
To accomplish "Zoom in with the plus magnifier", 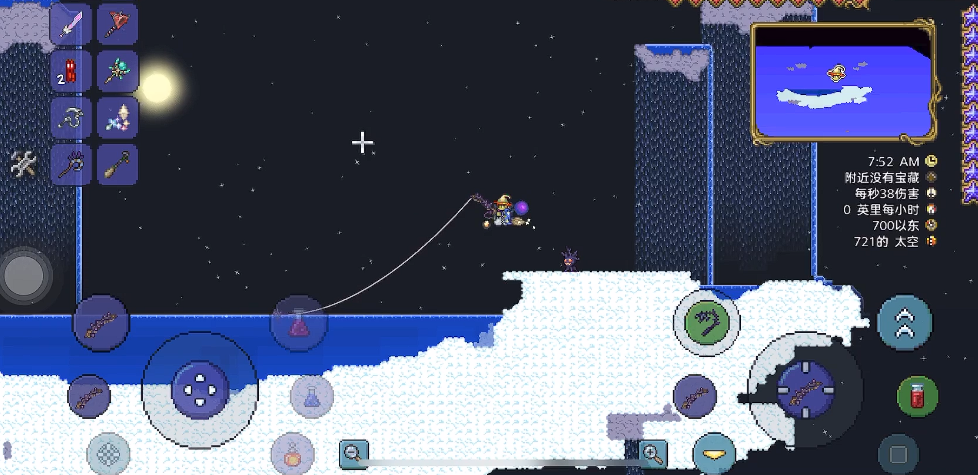I will tap(654, 454).
